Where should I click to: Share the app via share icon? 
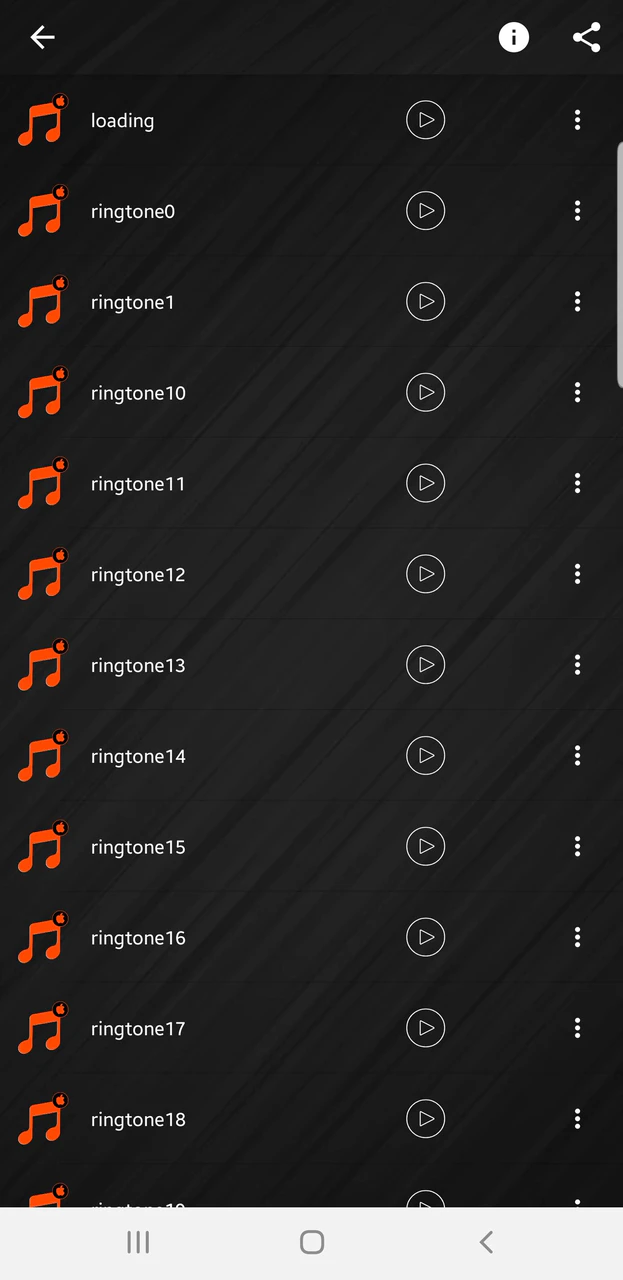click(x=586, y=38)
